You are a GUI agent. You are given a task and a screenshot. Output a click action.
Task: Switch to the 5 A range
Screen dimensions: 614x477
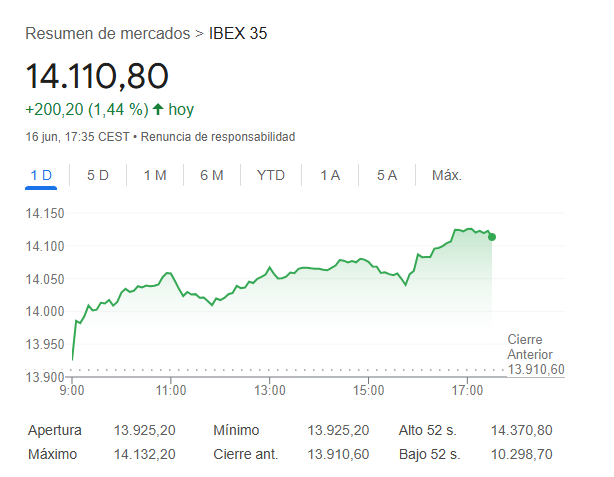pyautogui.click(x=387, y=175)
